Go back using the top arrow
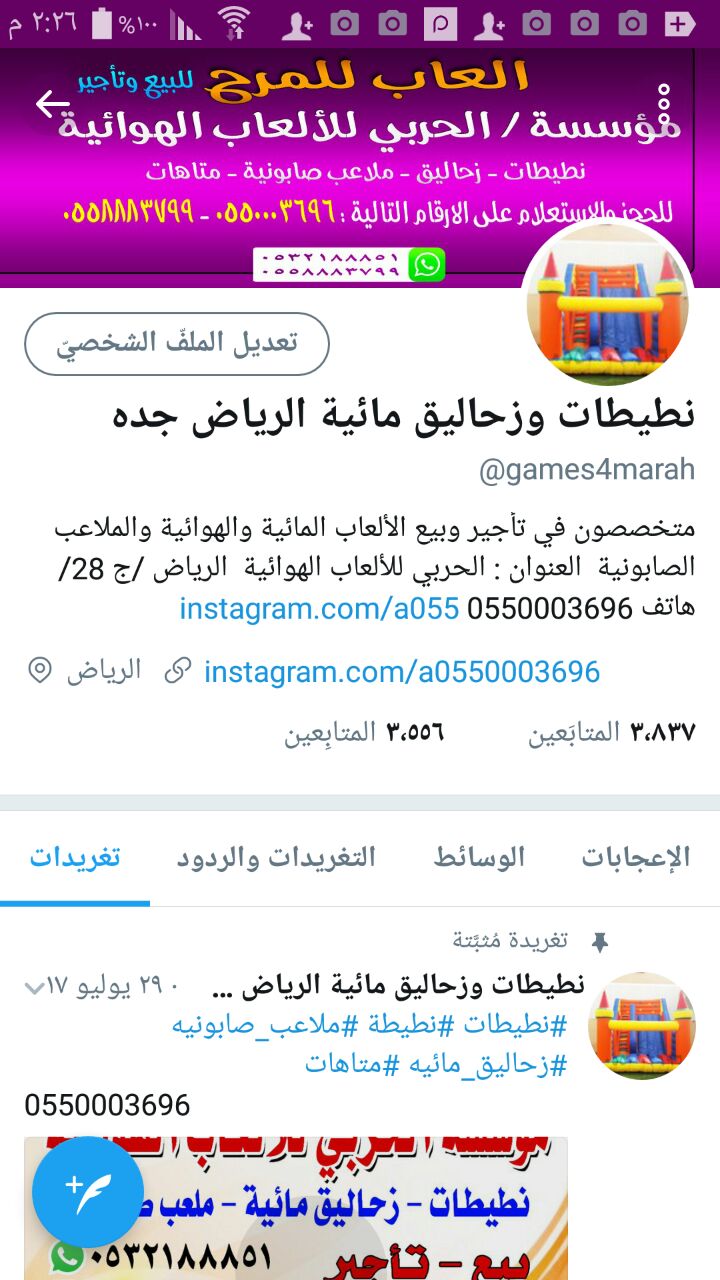The width and height of the screenshot is (720, 1280). click(x=52, y=104)
